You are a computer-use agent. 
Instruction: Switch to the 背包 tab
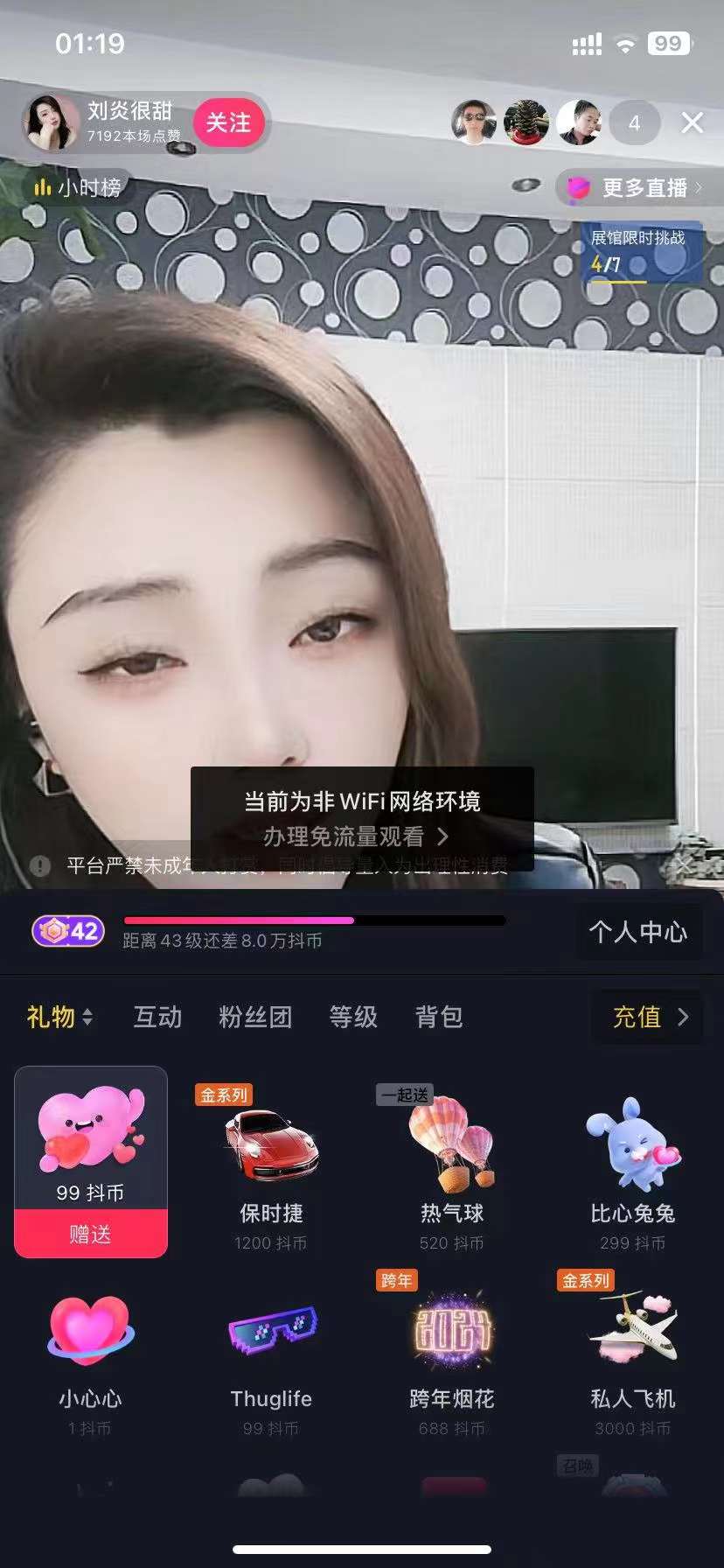[439, 1016]
